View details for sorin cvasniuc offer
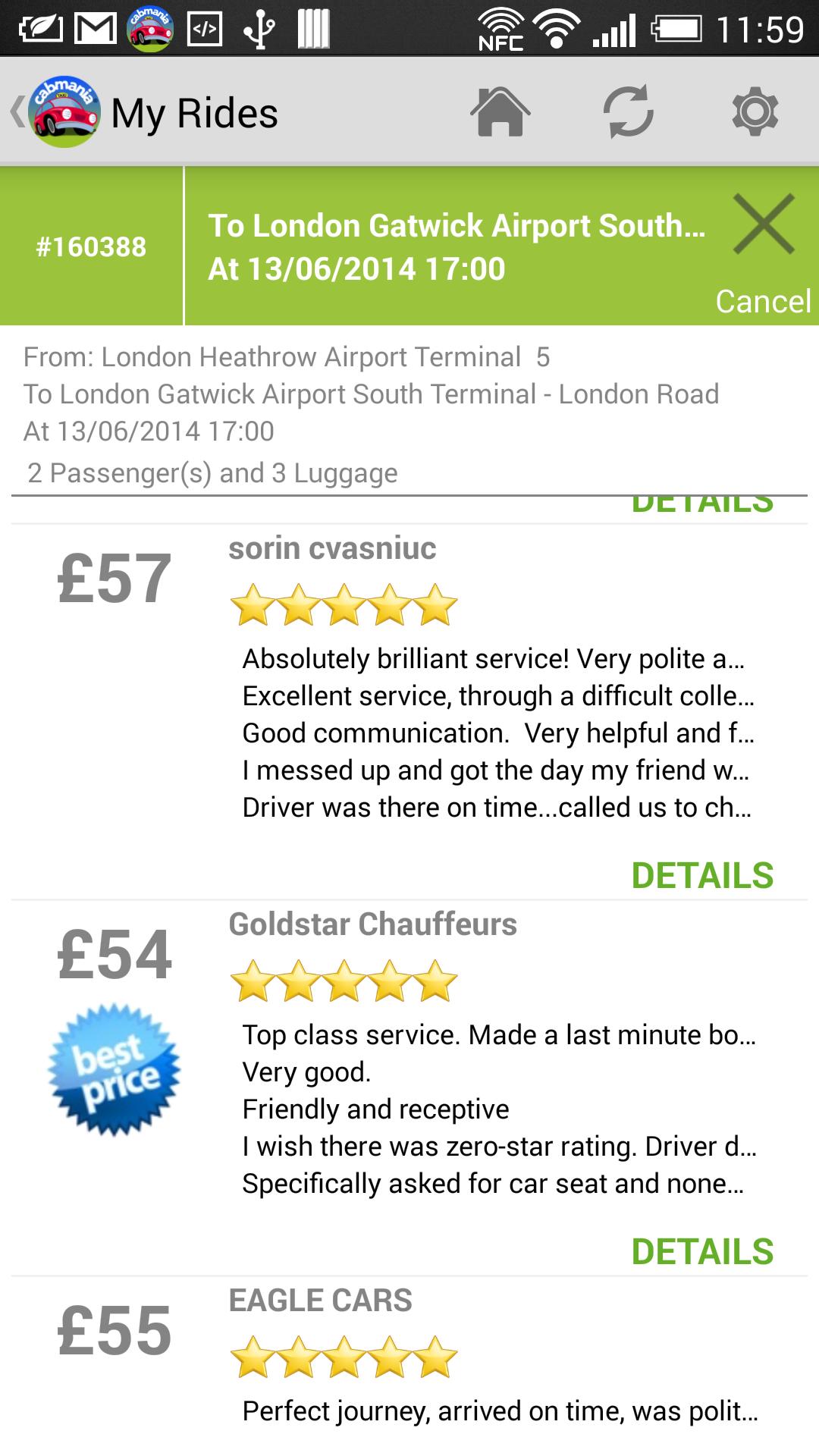819x1456 pixels. 701,875
